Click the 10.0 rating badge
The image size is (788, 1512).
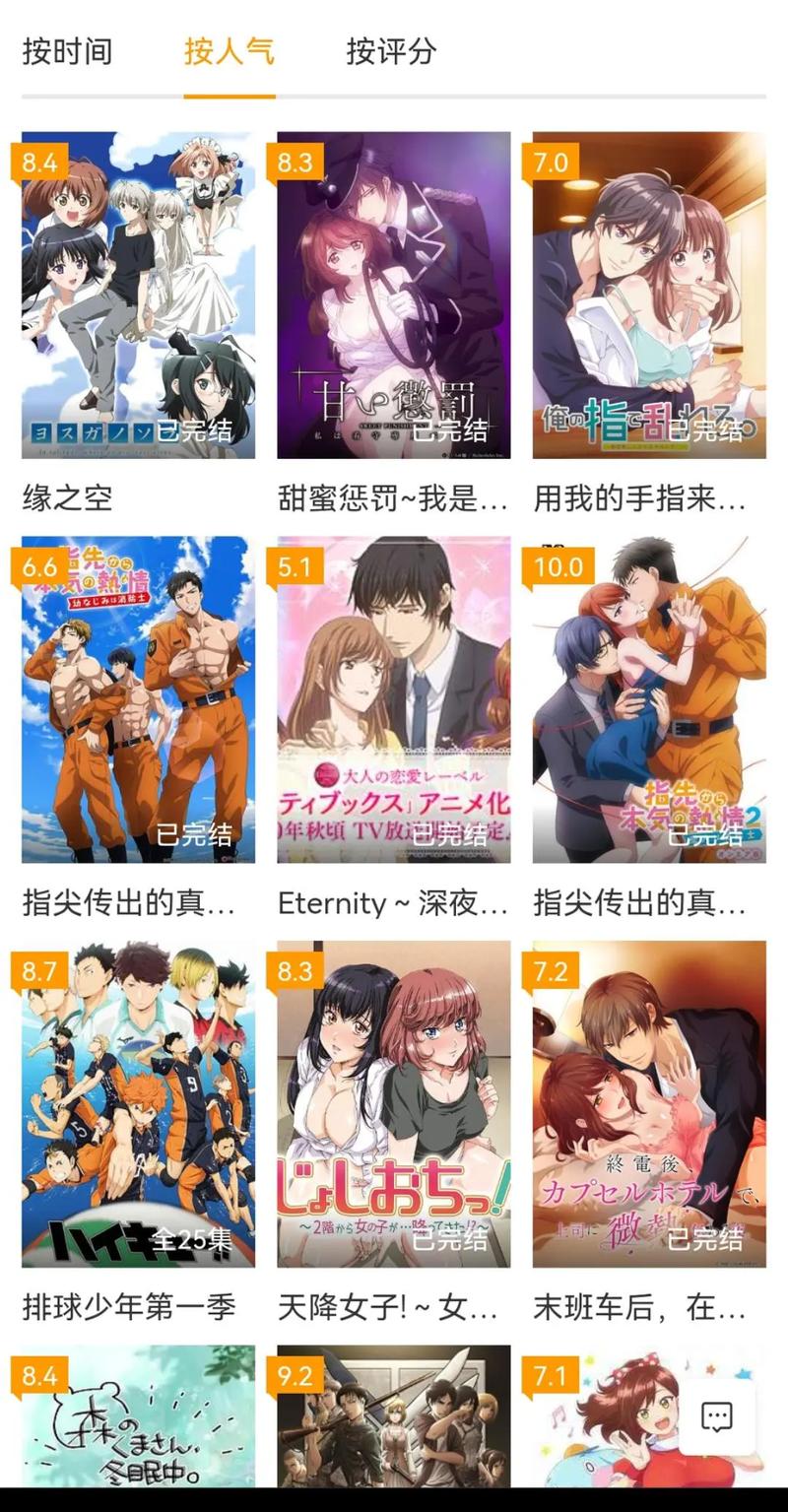click(x=558, y=566)
